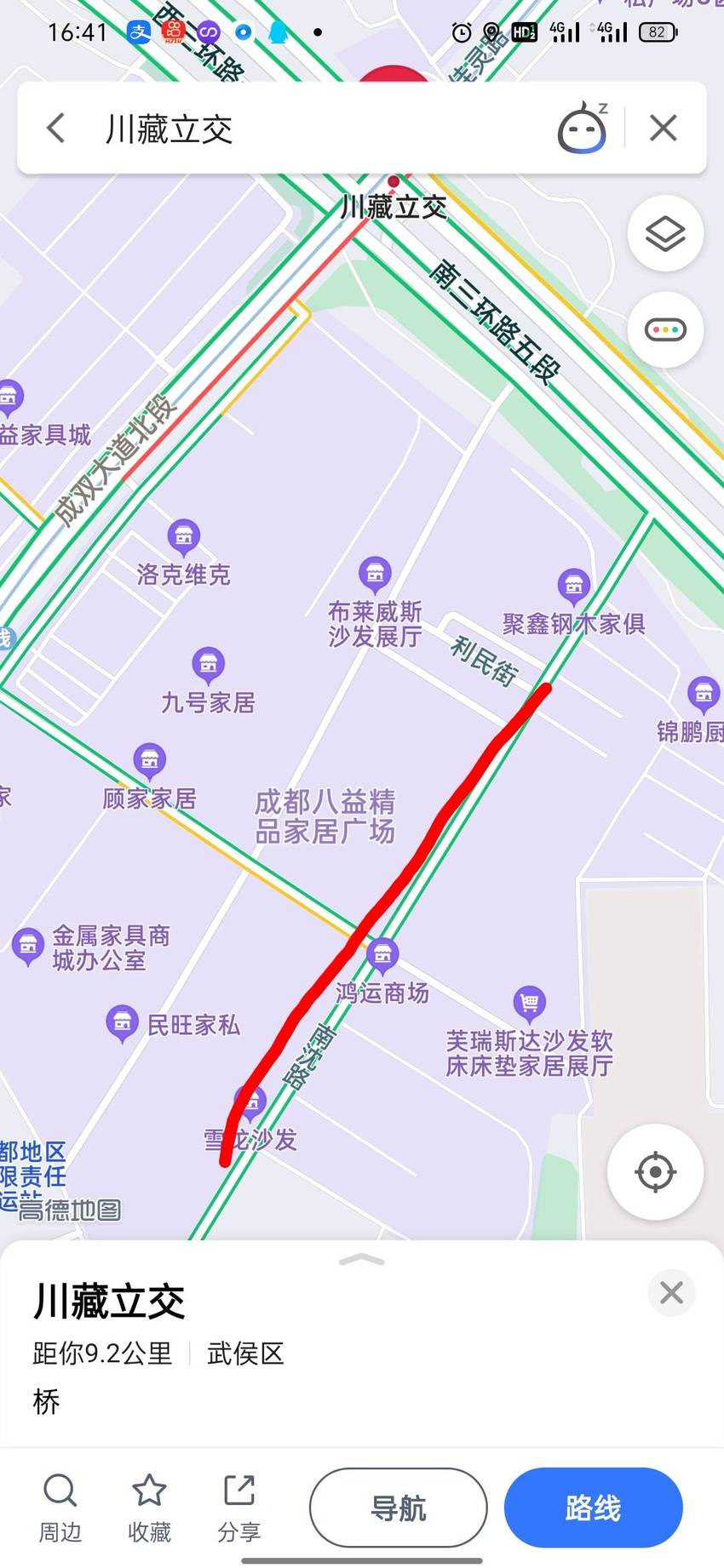Screen dimensions: 724x1568
Task: Open the assistant robot icon
Action: coord(583,129)
